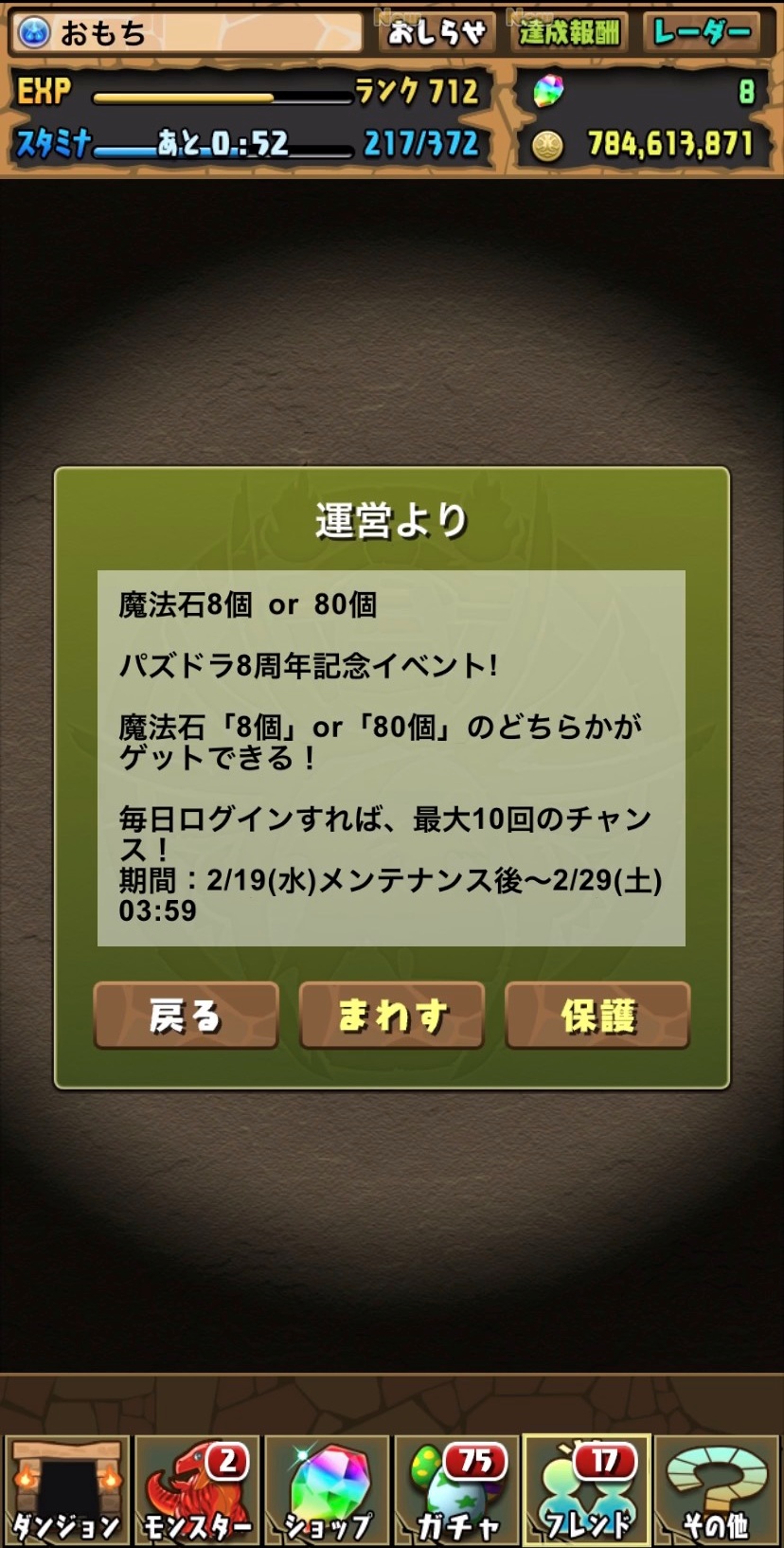784x1548 pixels.
Task: Open the レーダー button
Action: [x=702, y=33]
